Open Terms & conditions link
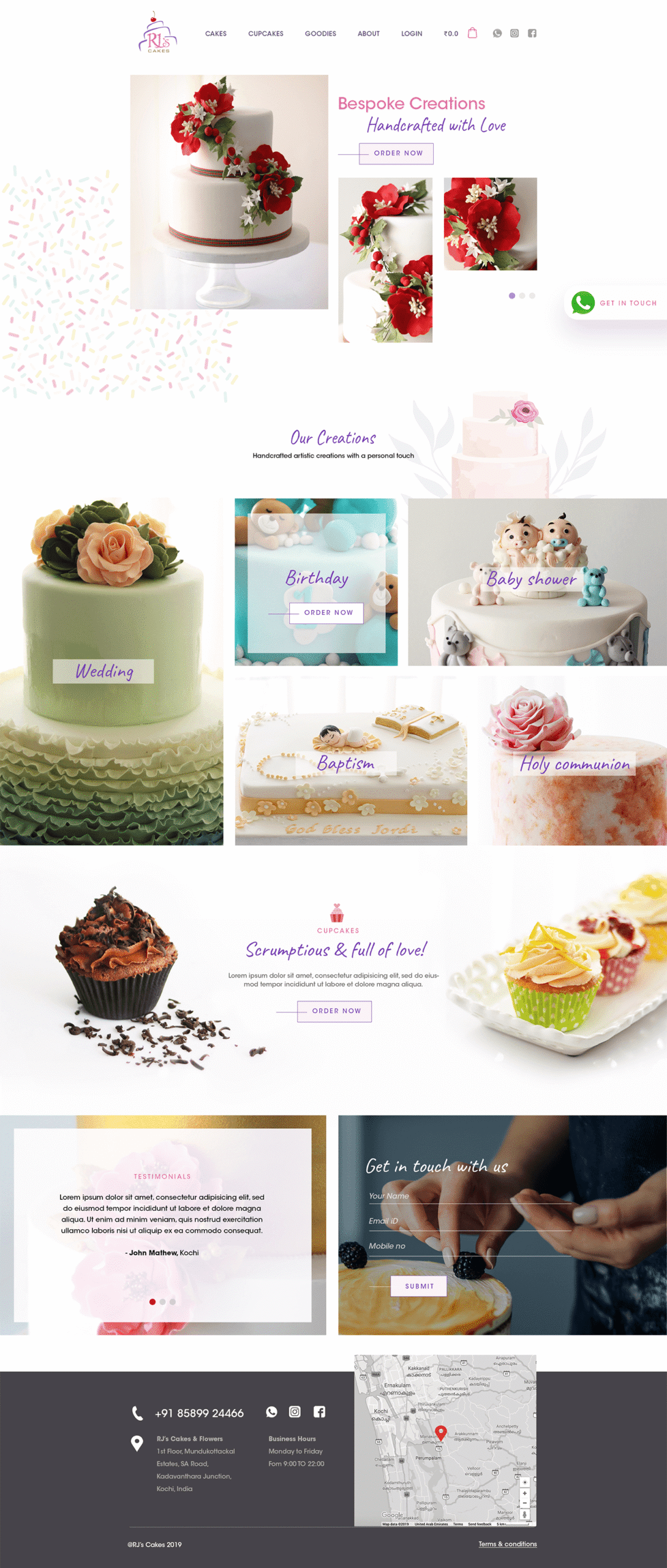This screenshot has width=667, height=1568. [x=507, y=1543]
